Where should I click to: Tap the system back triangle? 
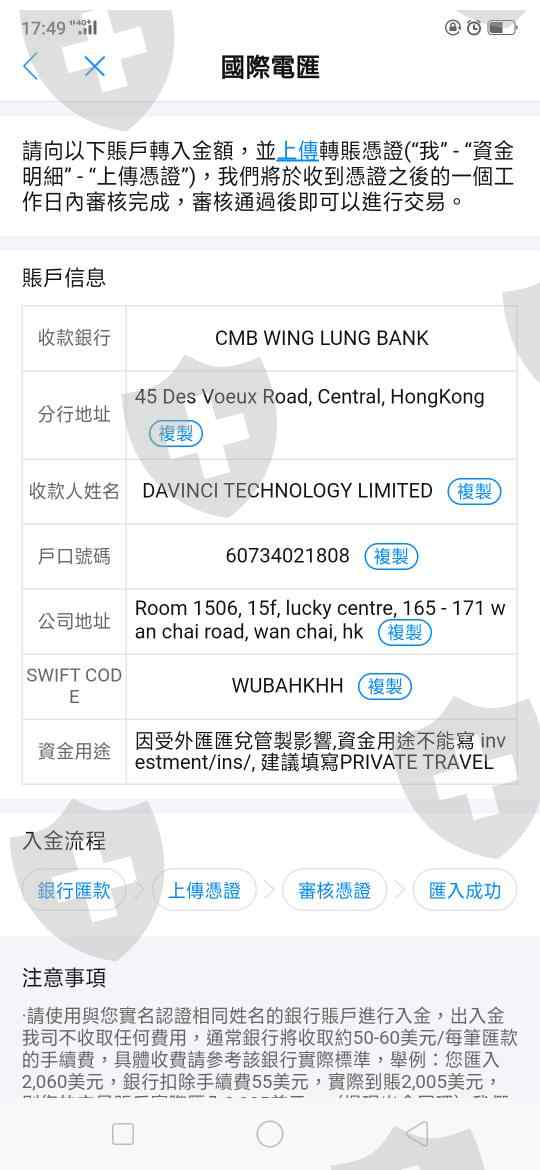pos(417,1134)
